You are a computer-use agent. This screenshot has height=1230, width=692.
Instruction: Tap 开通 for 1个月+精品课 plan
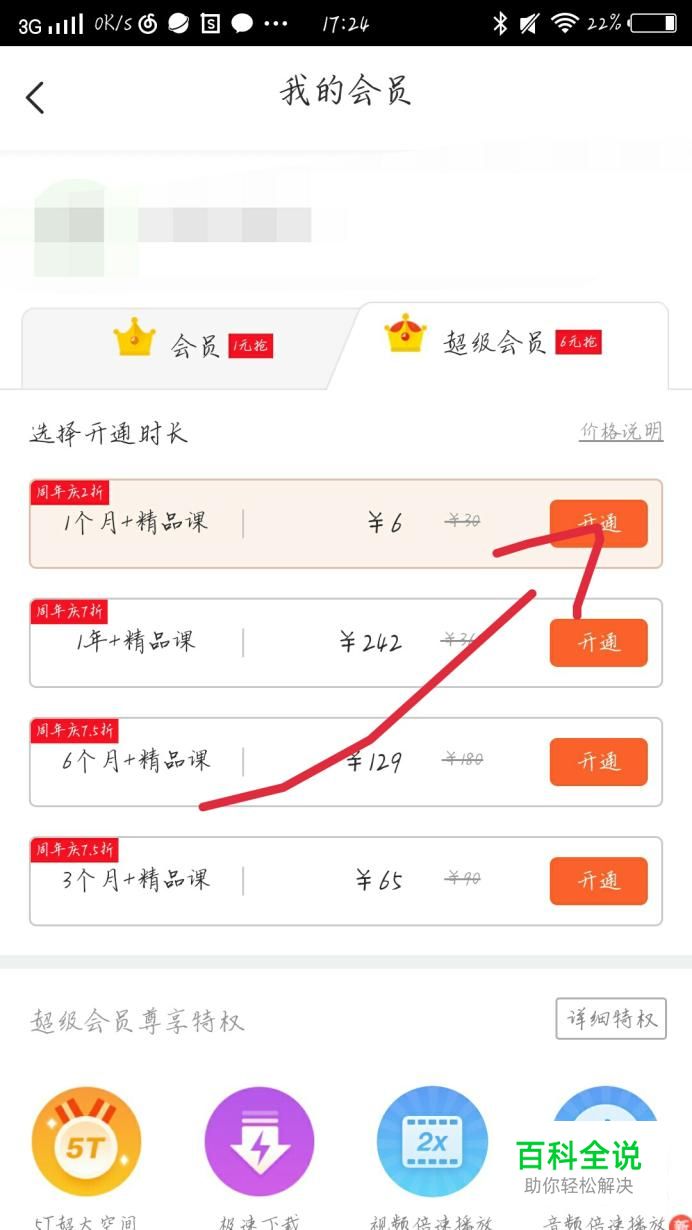click(x=598, y=523)
